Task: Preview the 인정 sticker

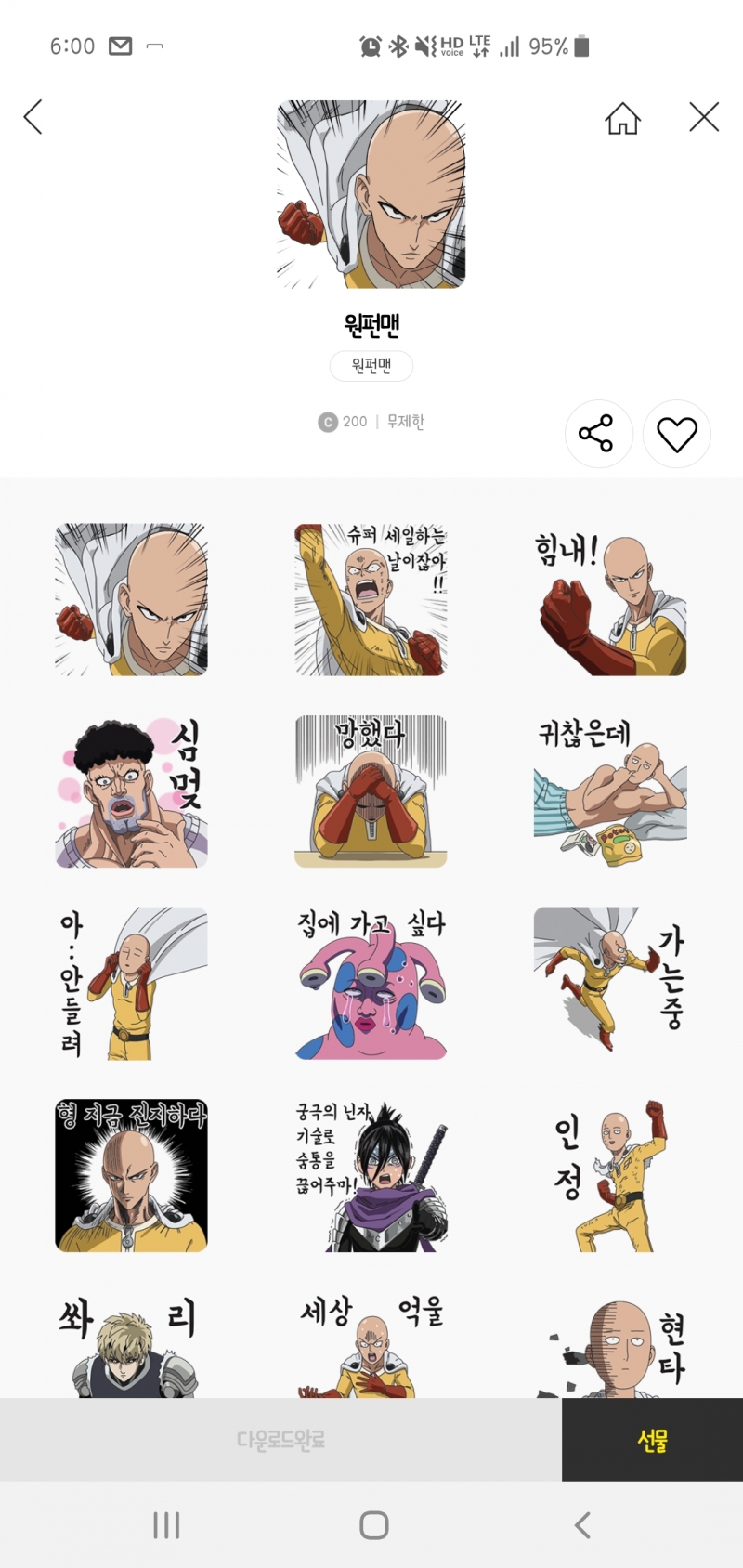Action: [x=610, y=1175]
